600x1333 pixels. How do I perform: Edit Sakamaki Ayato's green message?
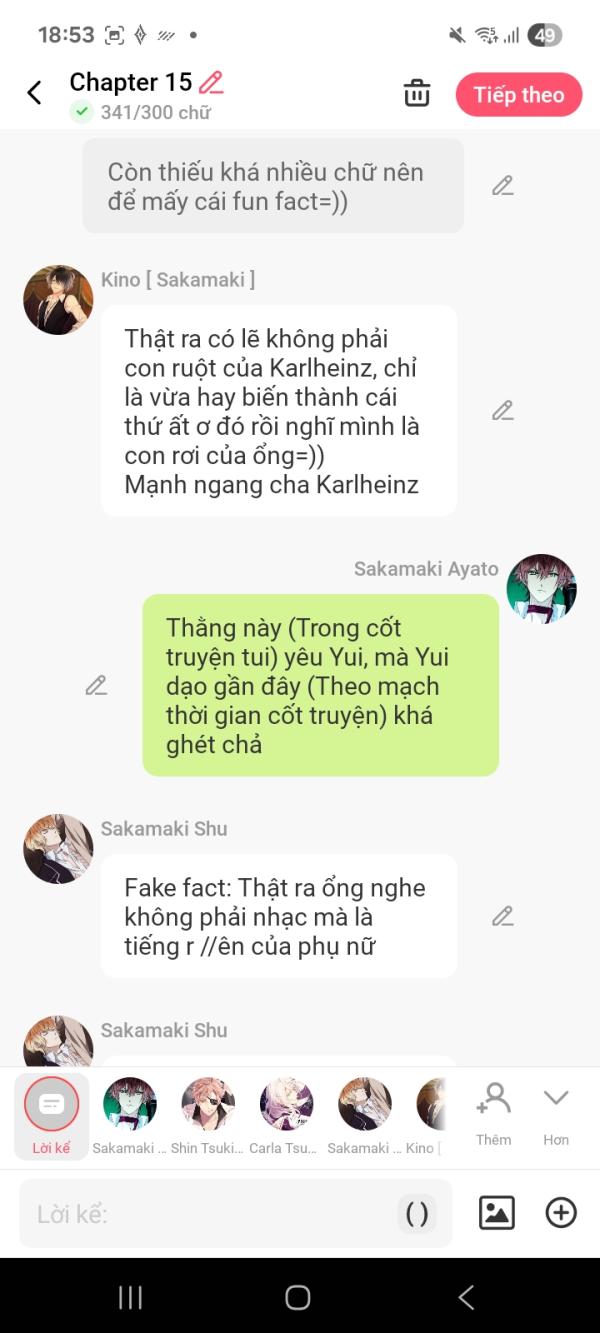[96, 686]
